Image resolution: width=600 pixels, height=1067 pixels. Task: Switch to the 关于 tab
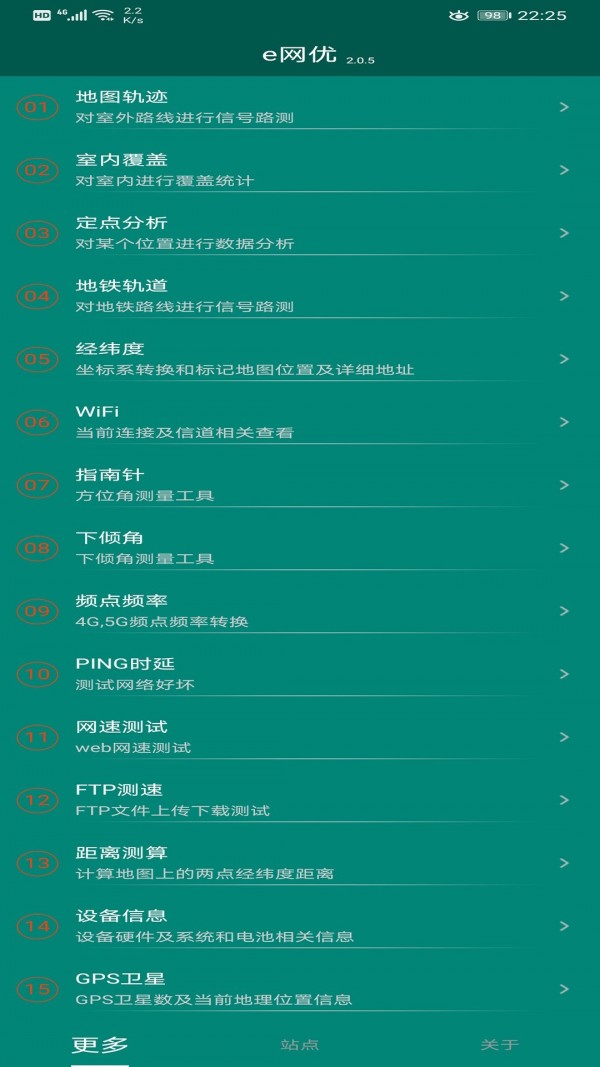tap(500, 1045)
